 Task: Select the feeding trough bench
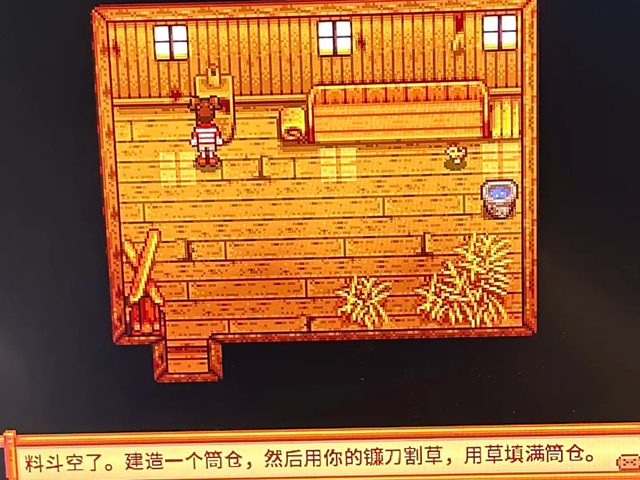point(398,113)
